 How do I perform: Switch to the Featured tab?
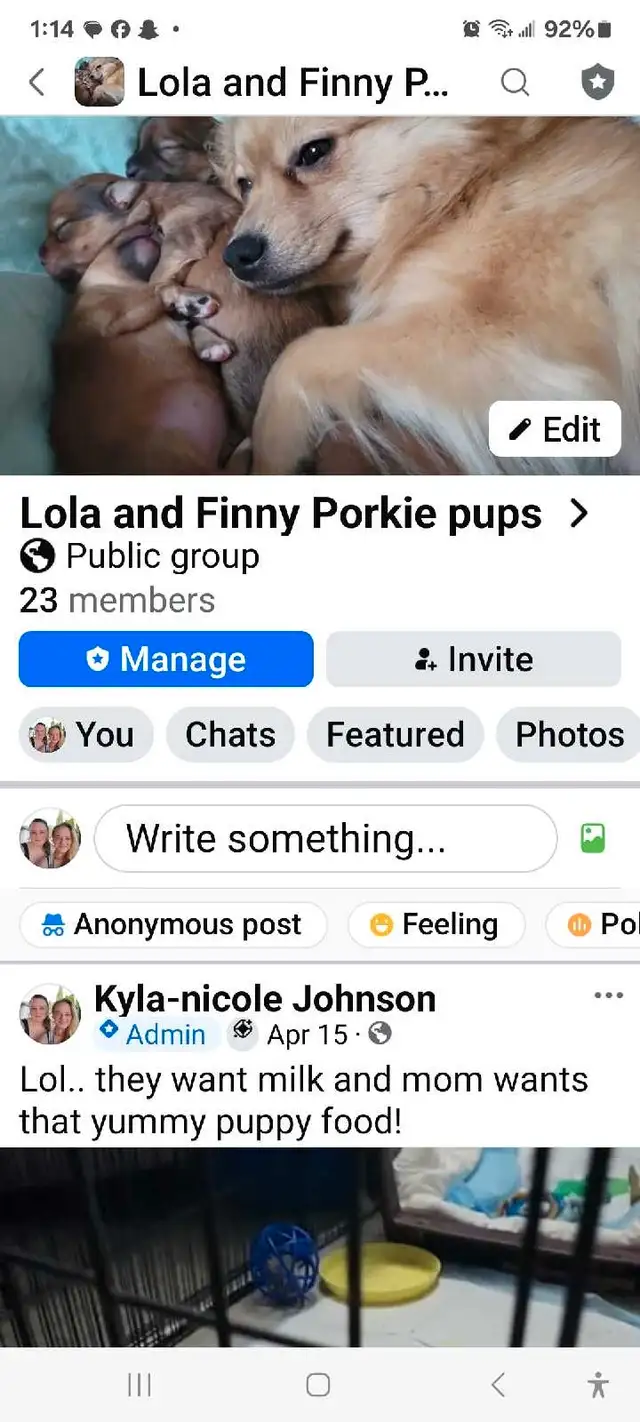tap(395, 735)
